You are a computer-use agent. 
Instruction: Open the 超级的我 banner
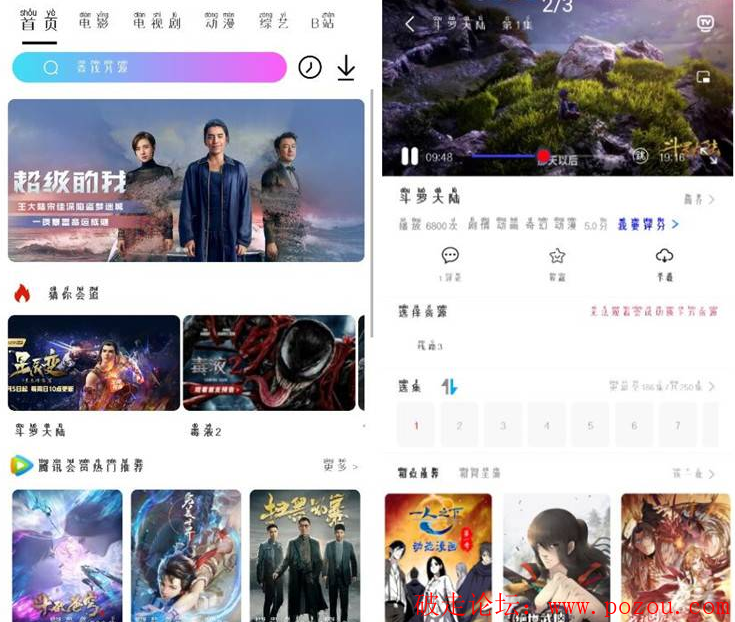[x=186, y=180]
